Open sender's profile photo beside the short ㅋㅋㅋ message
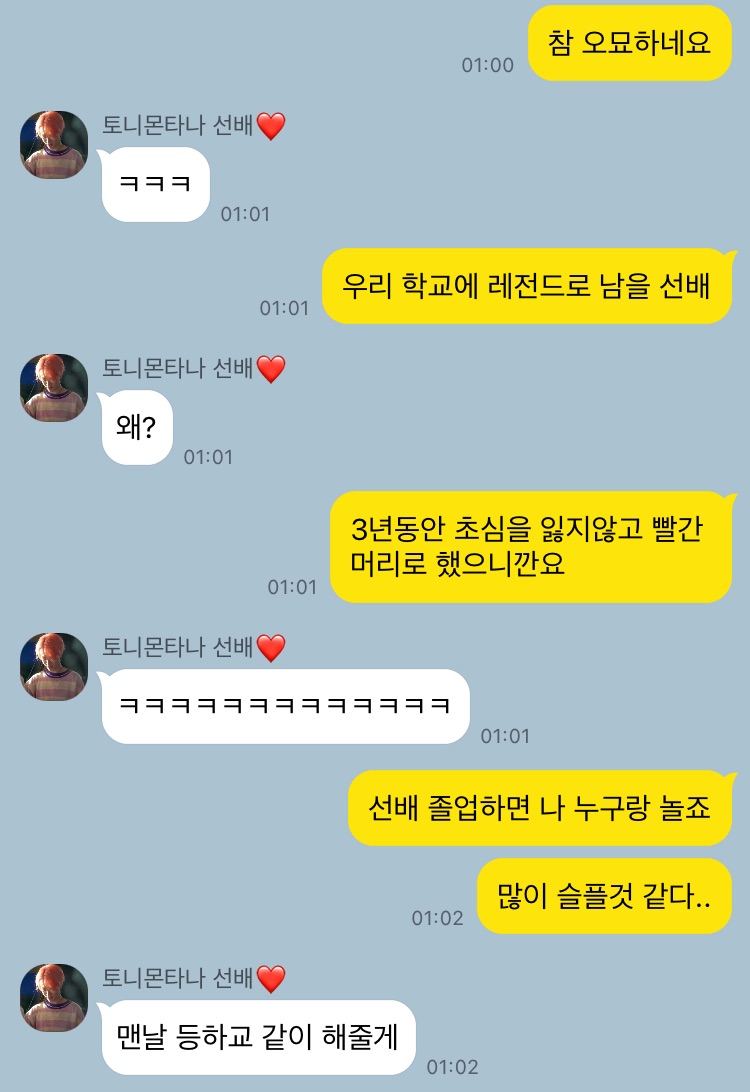Screen dimensions: 750x1092 (x=54, y=145)
